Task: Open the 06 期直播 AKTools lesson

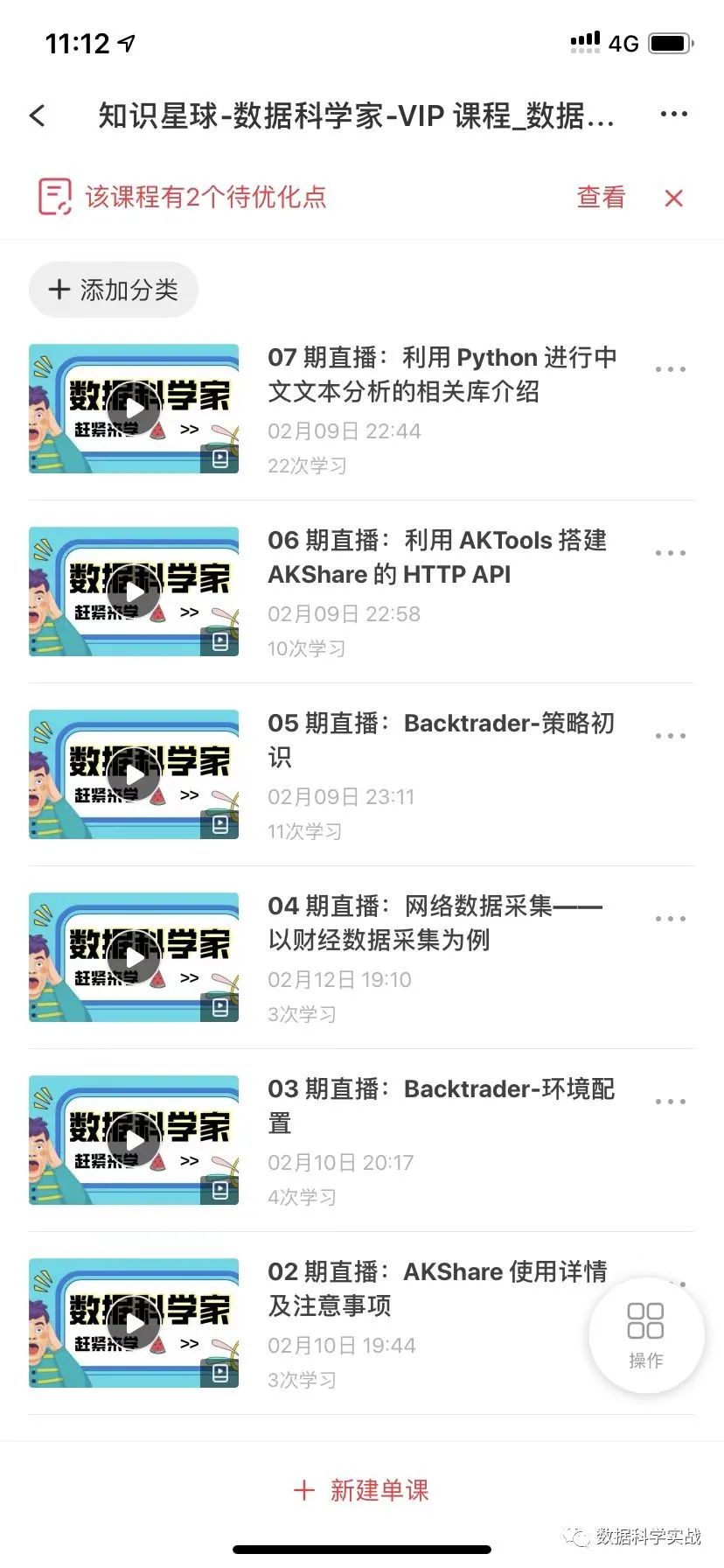Action: point(437,557)
